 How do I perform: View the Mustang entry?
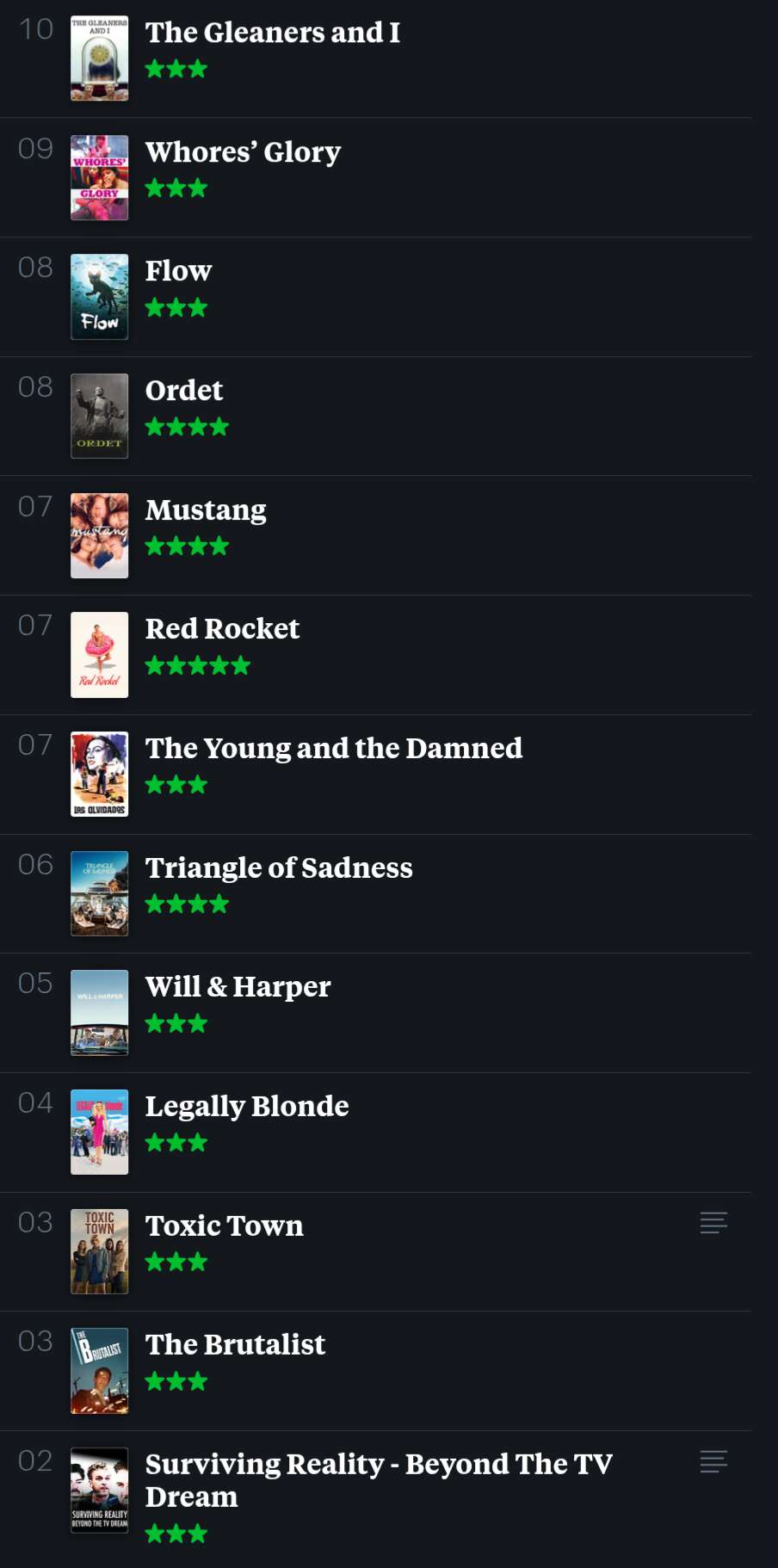tap(206, 511)
